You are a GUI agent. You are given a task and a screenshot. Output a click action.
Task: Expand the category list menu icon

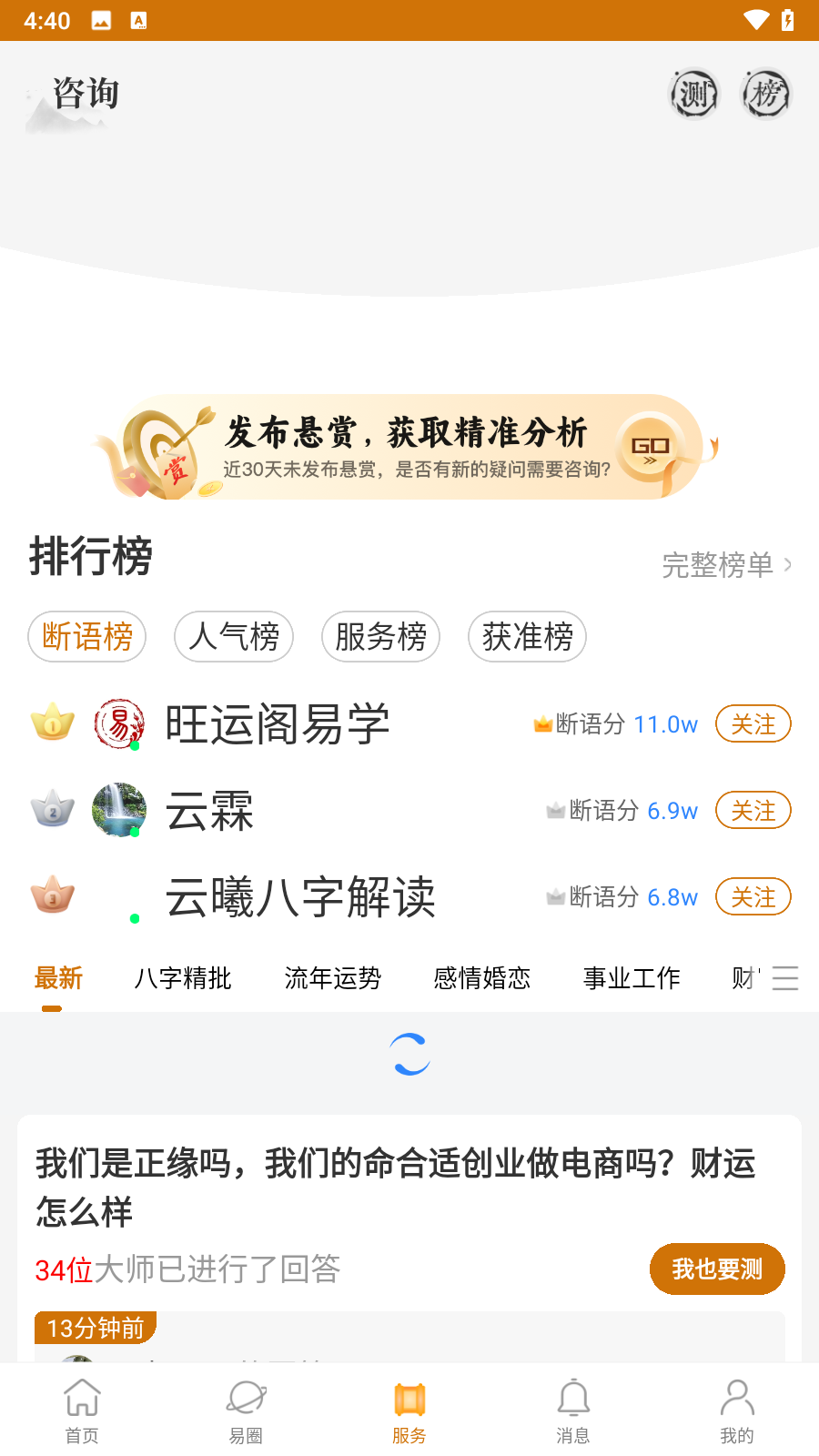(784, 978)
